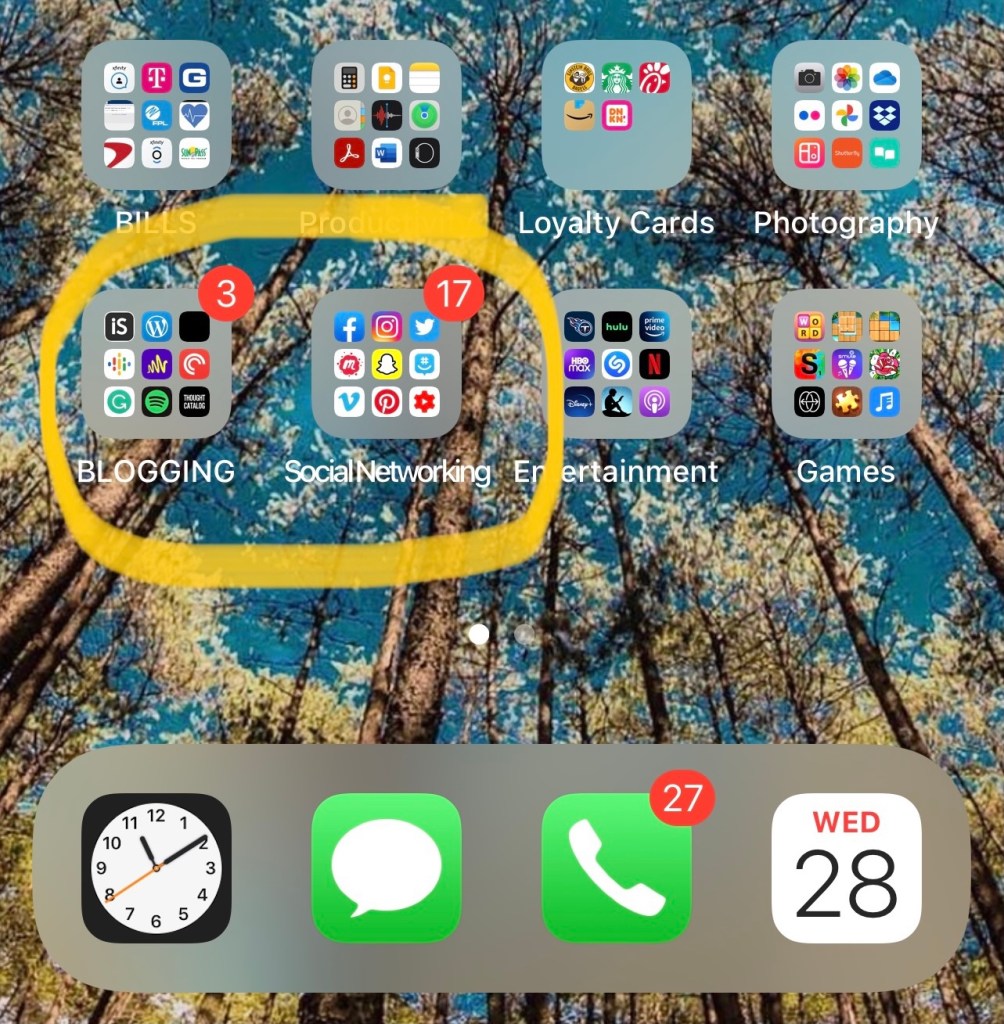Open the BLOGGING folder
1004x1024 pixels.
156,364
